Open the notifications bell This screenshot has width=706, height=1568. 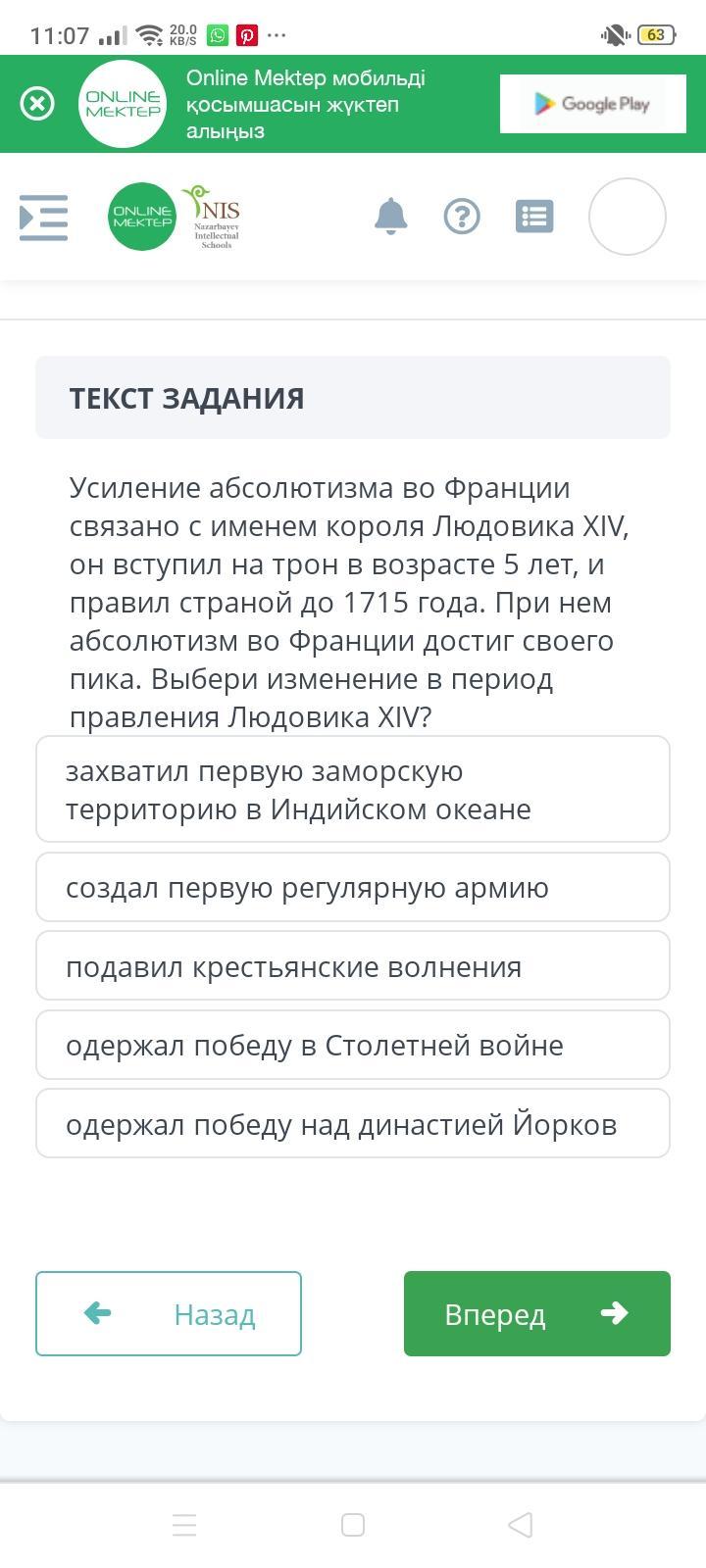(x=390, y=216)
